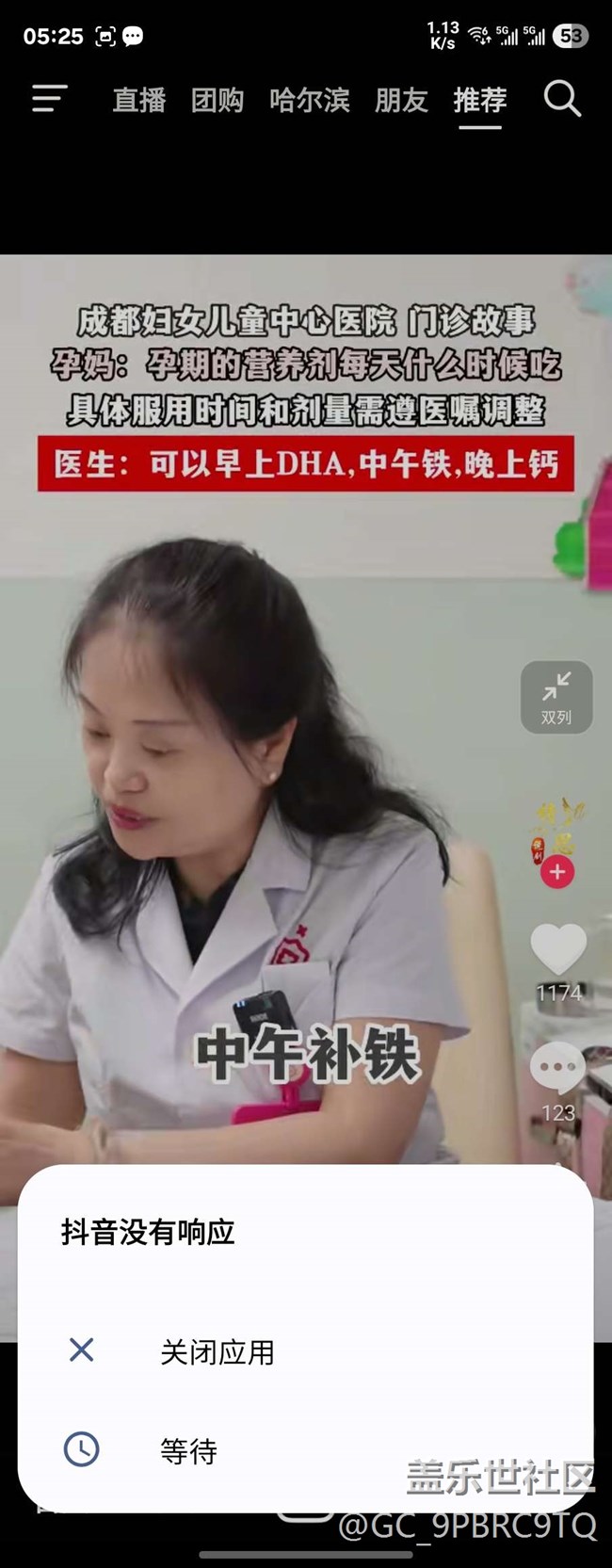The image size is (612, 1568).
Task: Like the video with the heart icon
Action: [558, 949]
